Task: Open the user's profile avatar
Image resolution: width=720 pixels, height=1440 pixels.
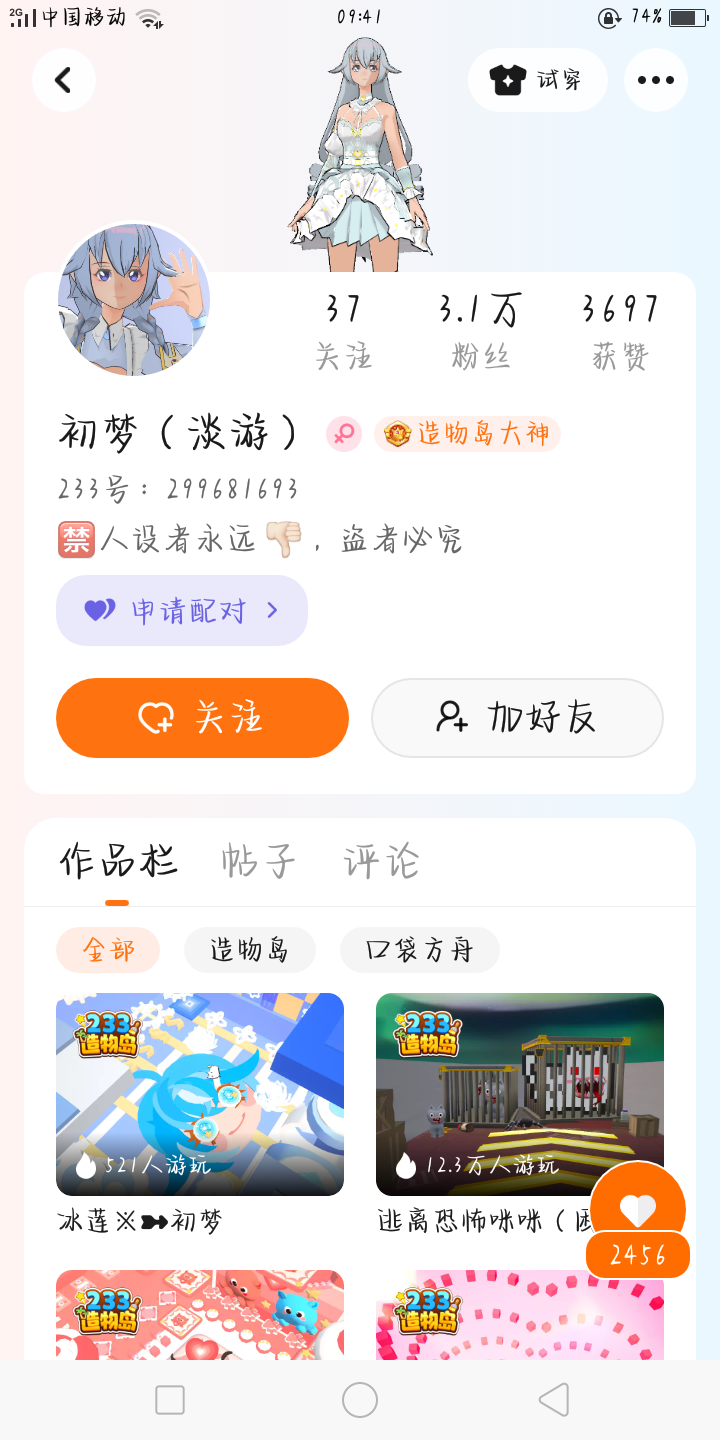Action: pos(134,300)
